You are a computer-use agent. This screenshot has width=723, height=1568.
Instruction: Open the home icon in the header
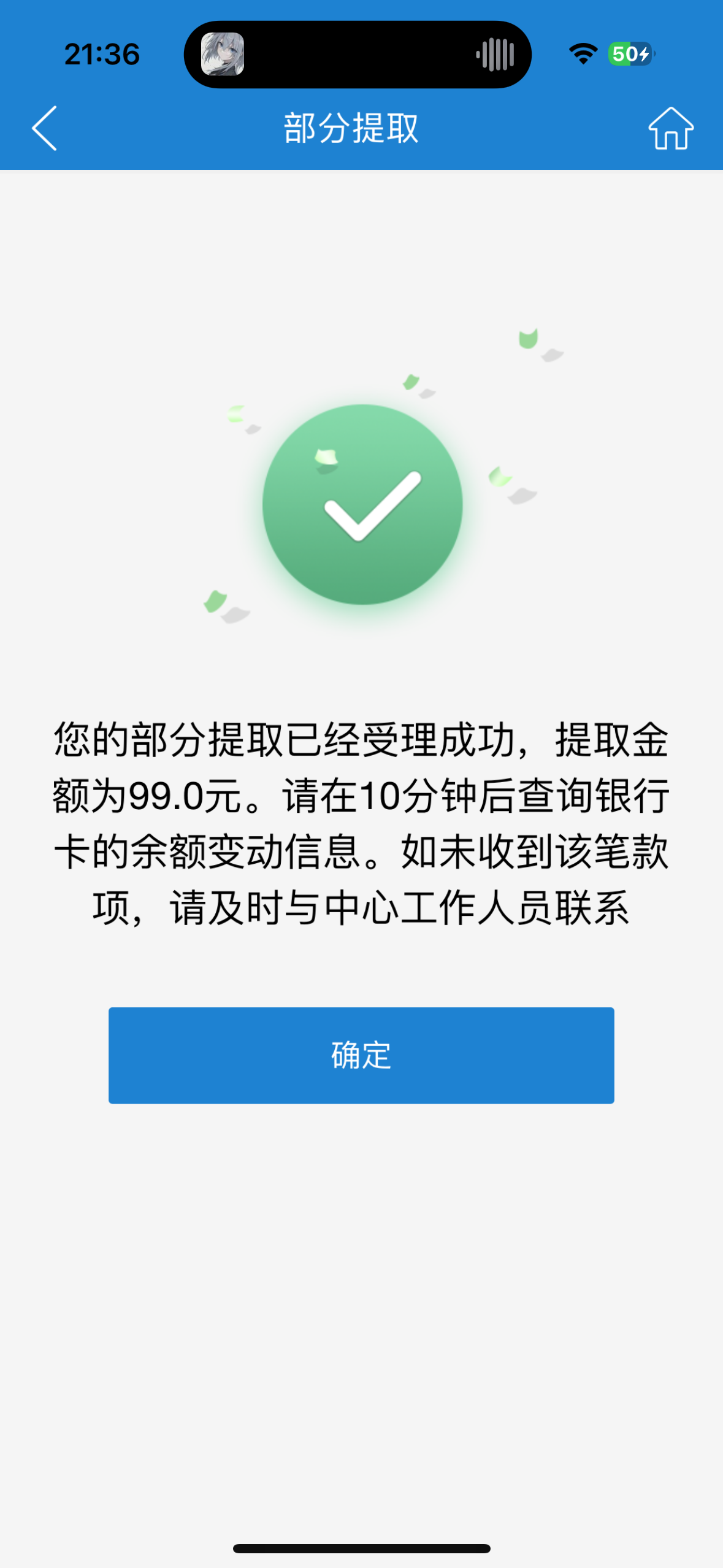point(670,128)
